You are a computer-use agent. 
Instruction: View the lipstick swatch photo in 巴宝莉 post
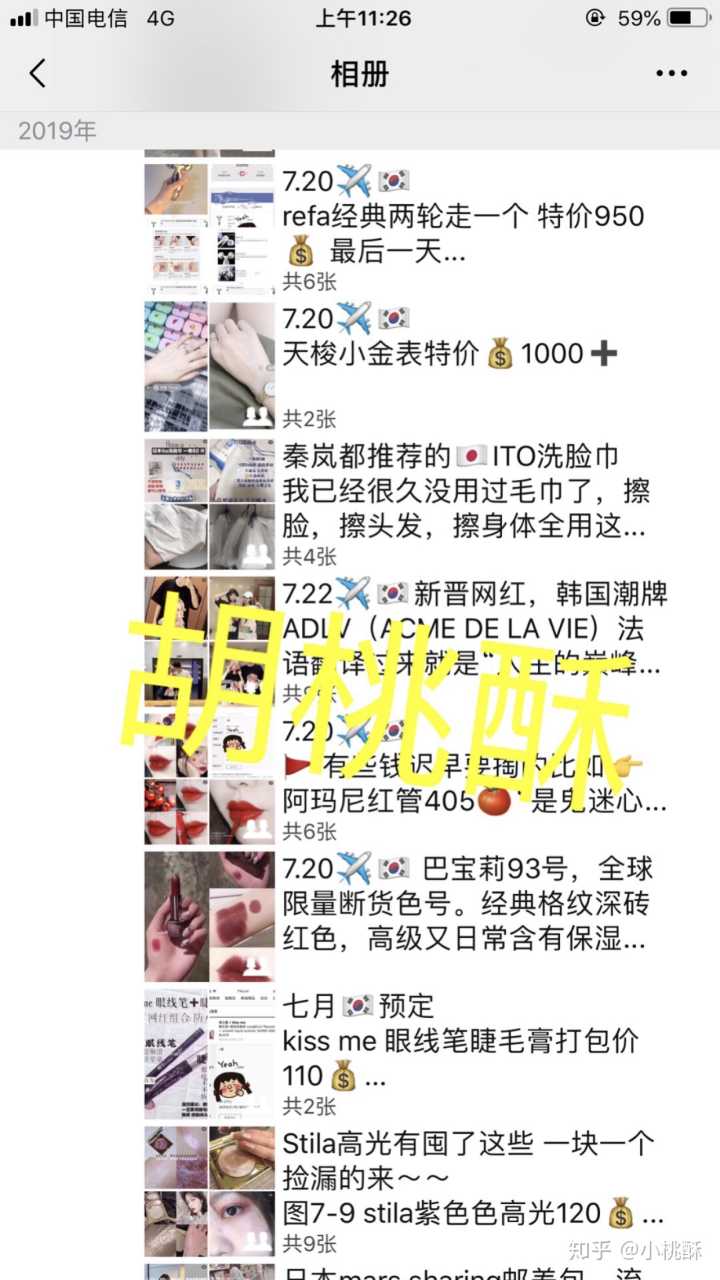pyautogui.click(x=209, y=916)
